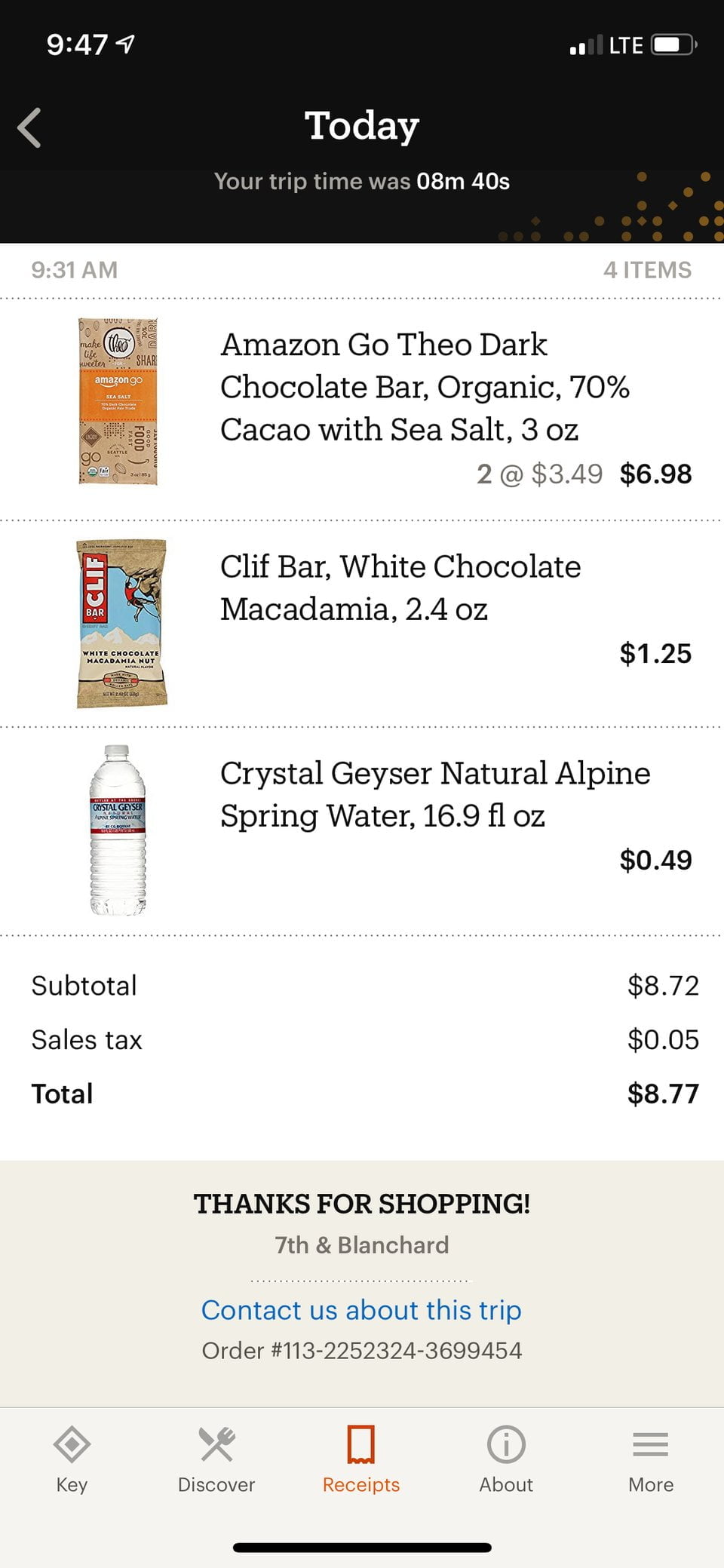The width and height of the screenshot is (724, 1568).
Task: Open the More menu tab
Action: pos(651,1459)
